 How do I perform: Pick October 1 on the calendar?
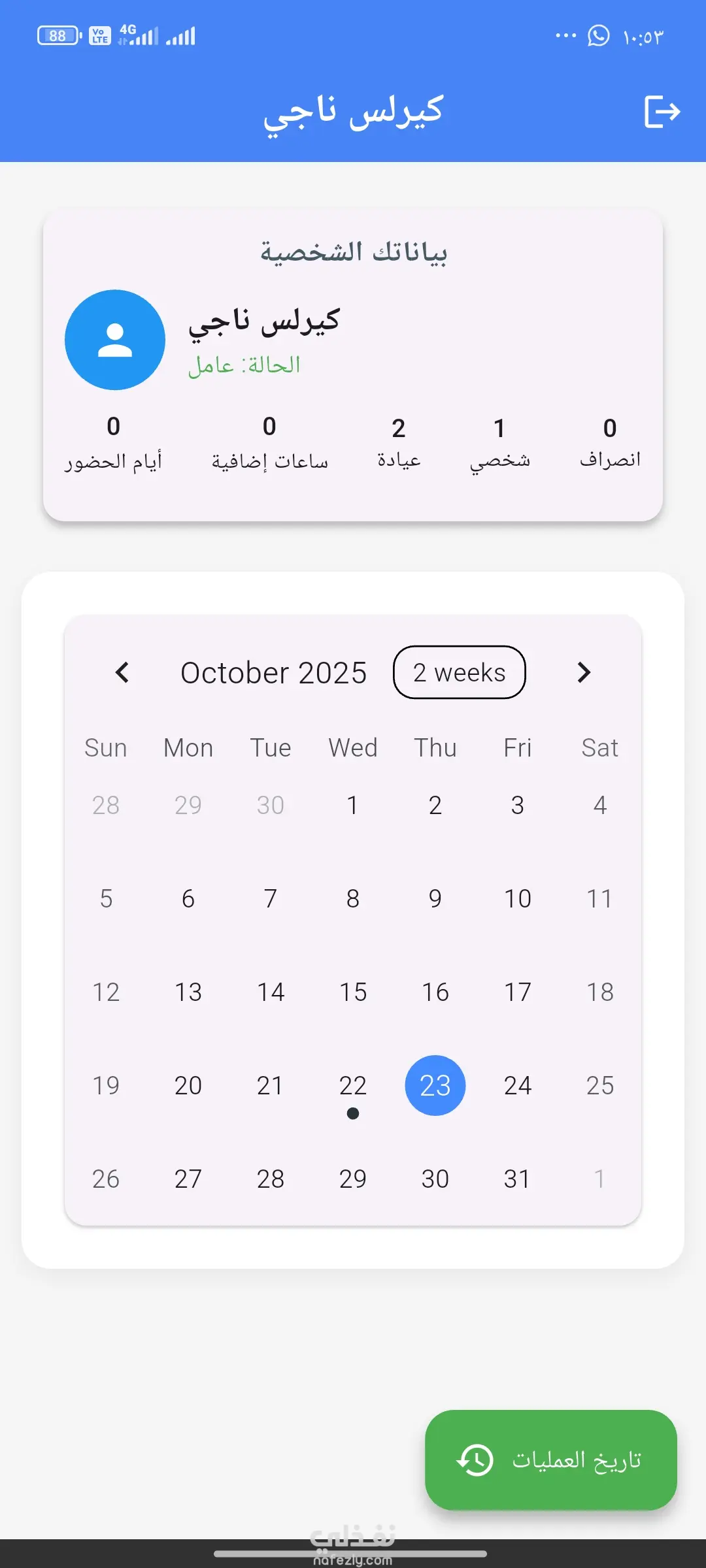pyautogui.click(x=353, y=806)
